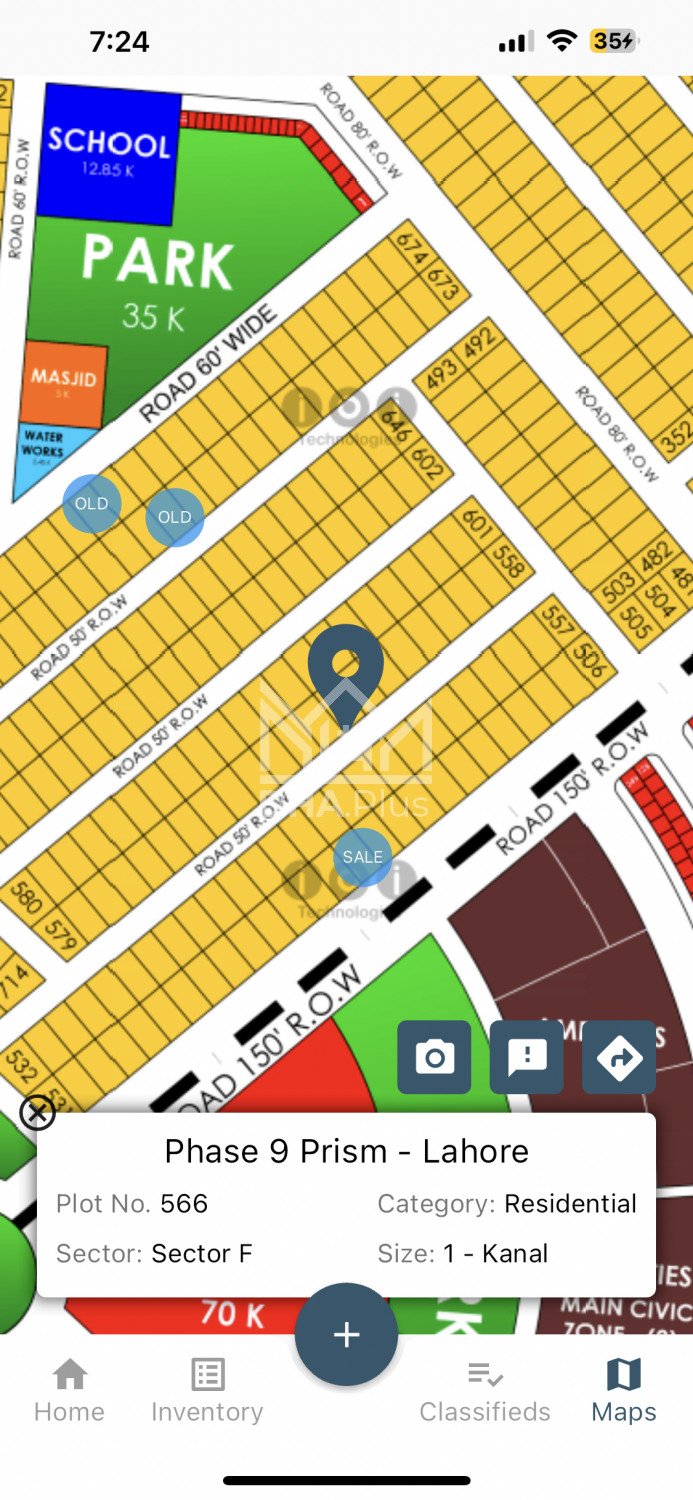Select the Maps tab
This screenshot has height=1500, width=693.
[x=624, y=1390]
